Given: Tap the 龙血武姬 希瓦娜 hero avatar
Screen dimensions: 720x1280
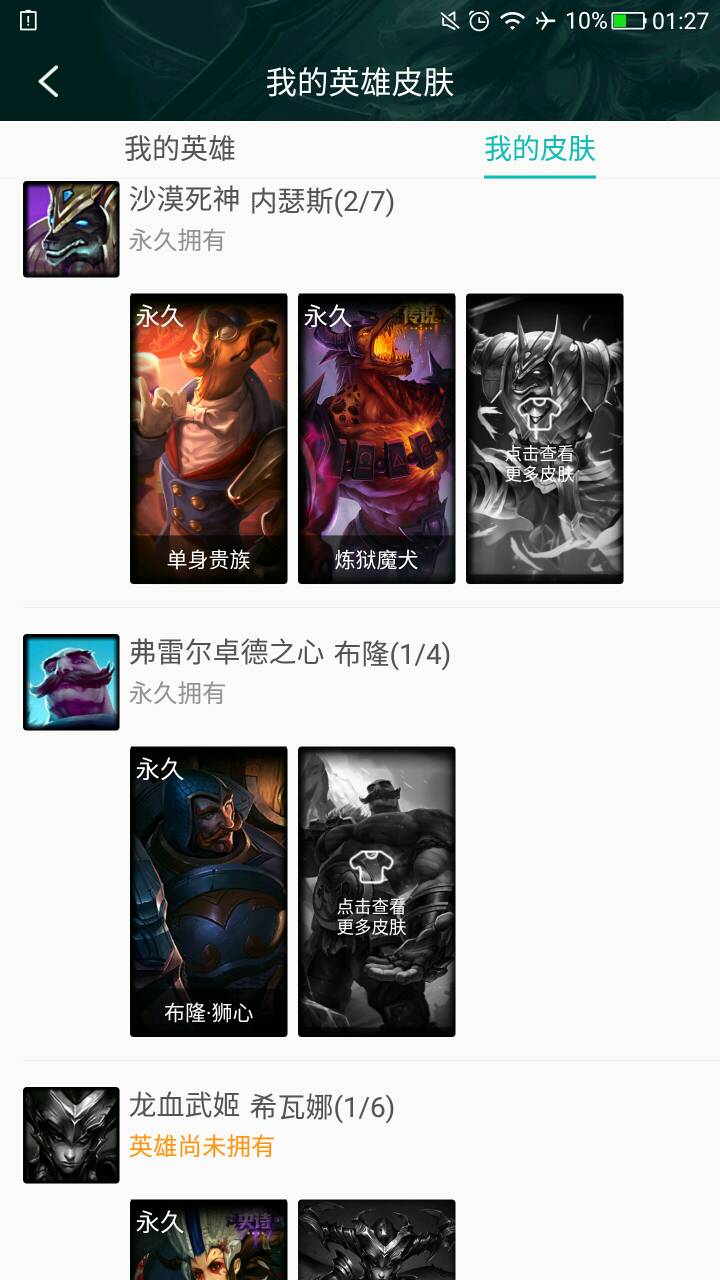Looking at the screenshot, I should pyautogui.click(x=71, y=1135).
